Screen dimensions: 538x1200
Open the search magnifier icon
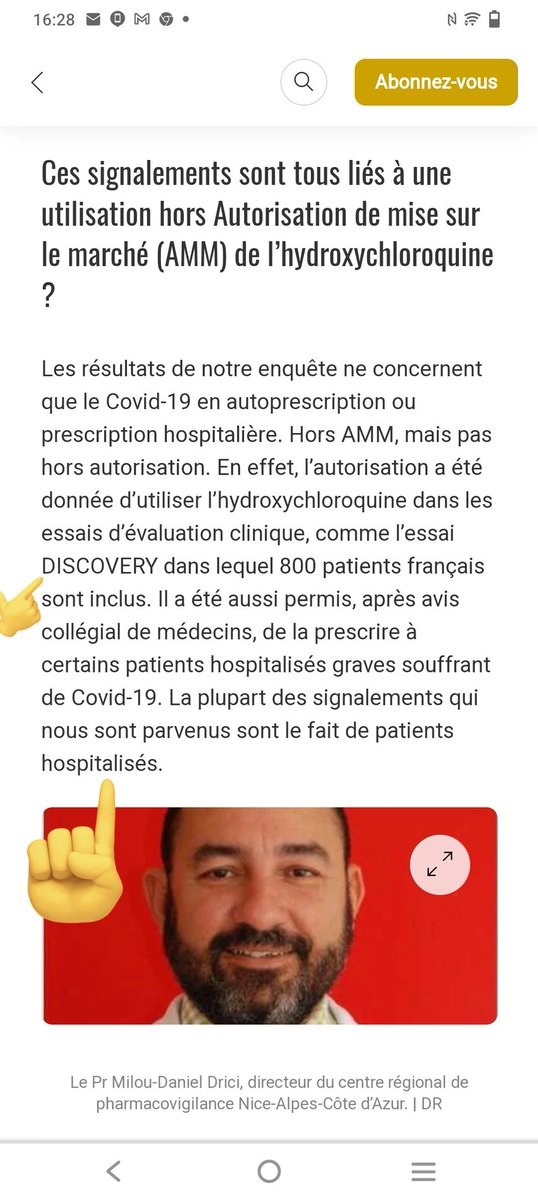tap(304, 82)
